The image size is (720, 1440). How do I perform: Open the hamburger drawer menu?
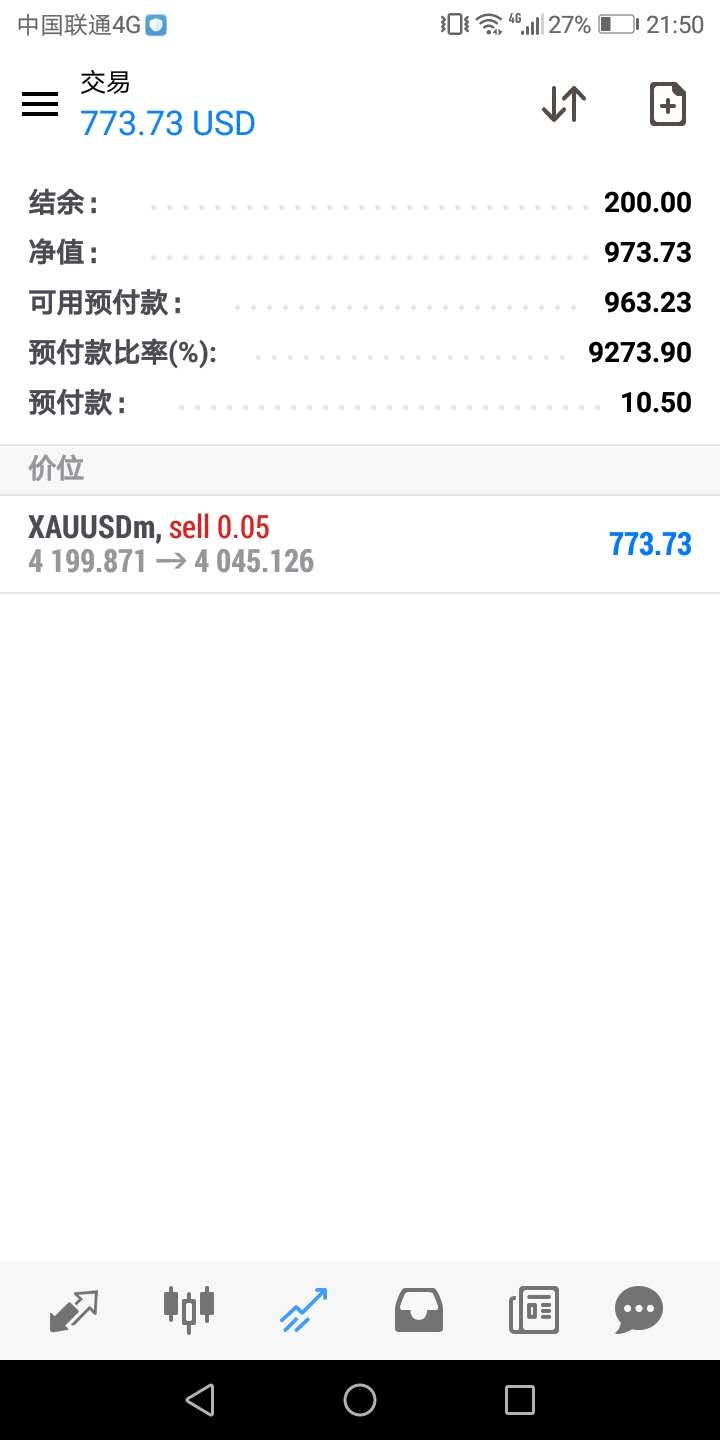[40, 104]
